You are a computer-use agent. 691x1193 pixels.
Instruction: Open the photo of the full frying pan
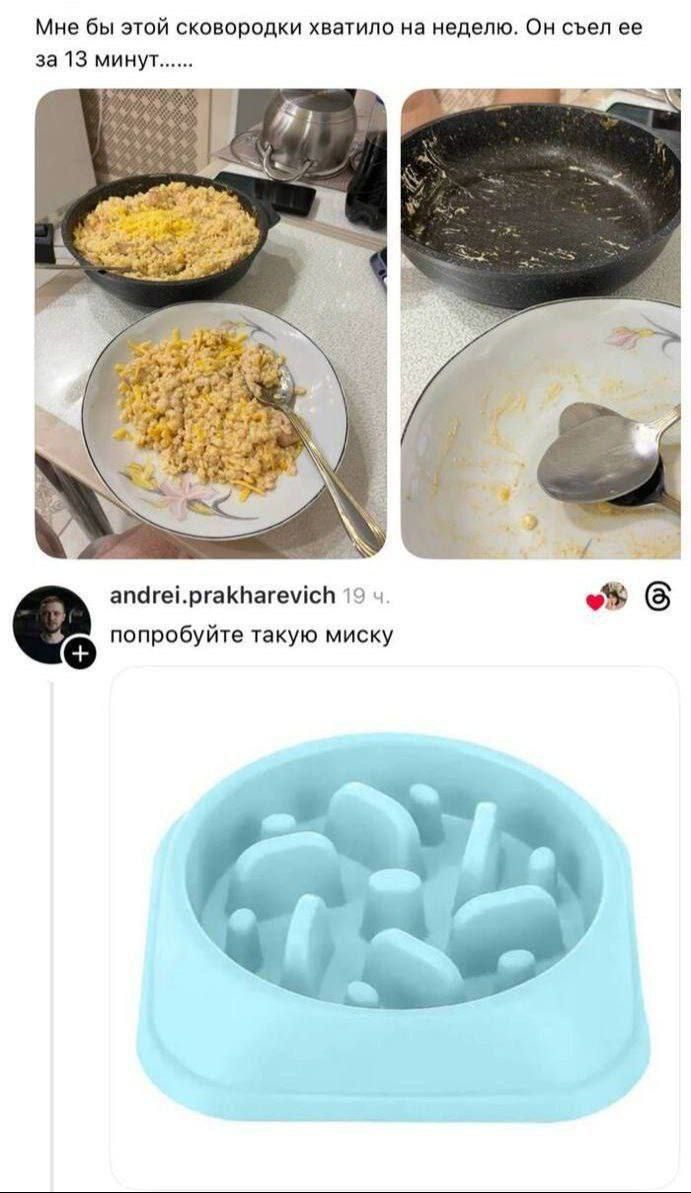coord(210,323)
